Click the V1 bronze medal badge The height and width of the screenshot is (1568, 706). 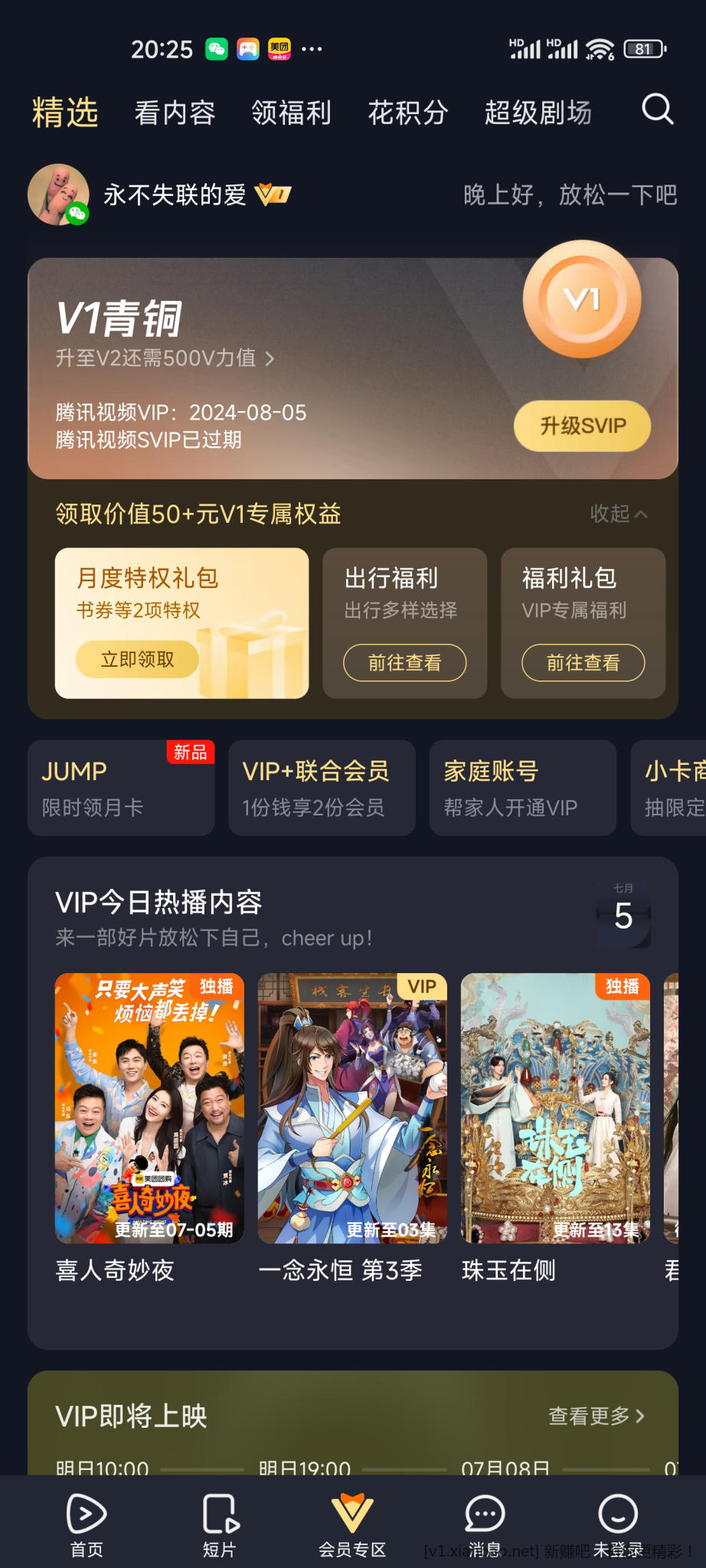pos(581,300)
